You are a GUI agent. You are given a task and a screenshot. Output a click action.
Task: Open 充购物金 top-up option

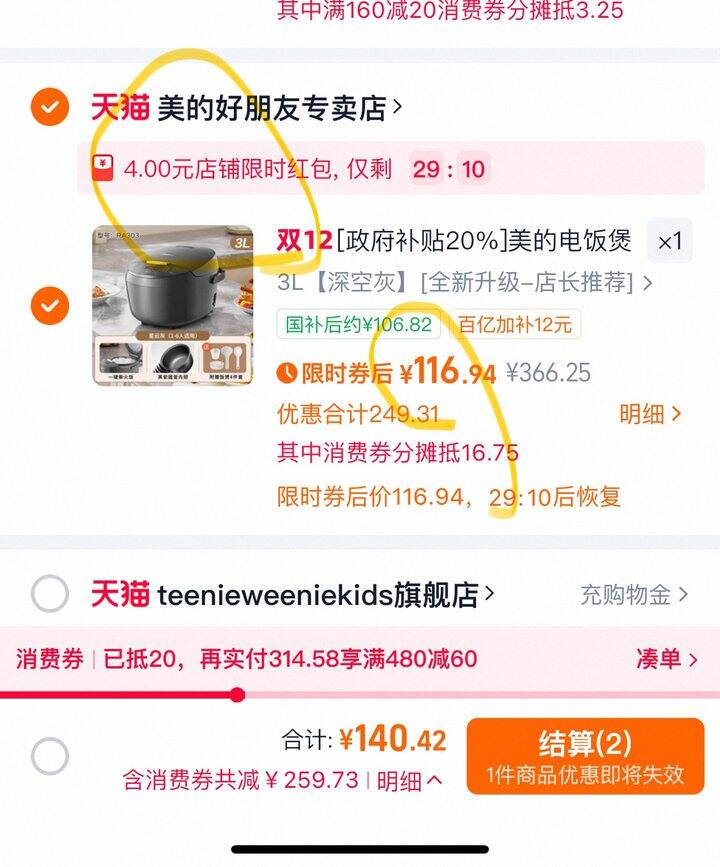click(x=634, y=595)
